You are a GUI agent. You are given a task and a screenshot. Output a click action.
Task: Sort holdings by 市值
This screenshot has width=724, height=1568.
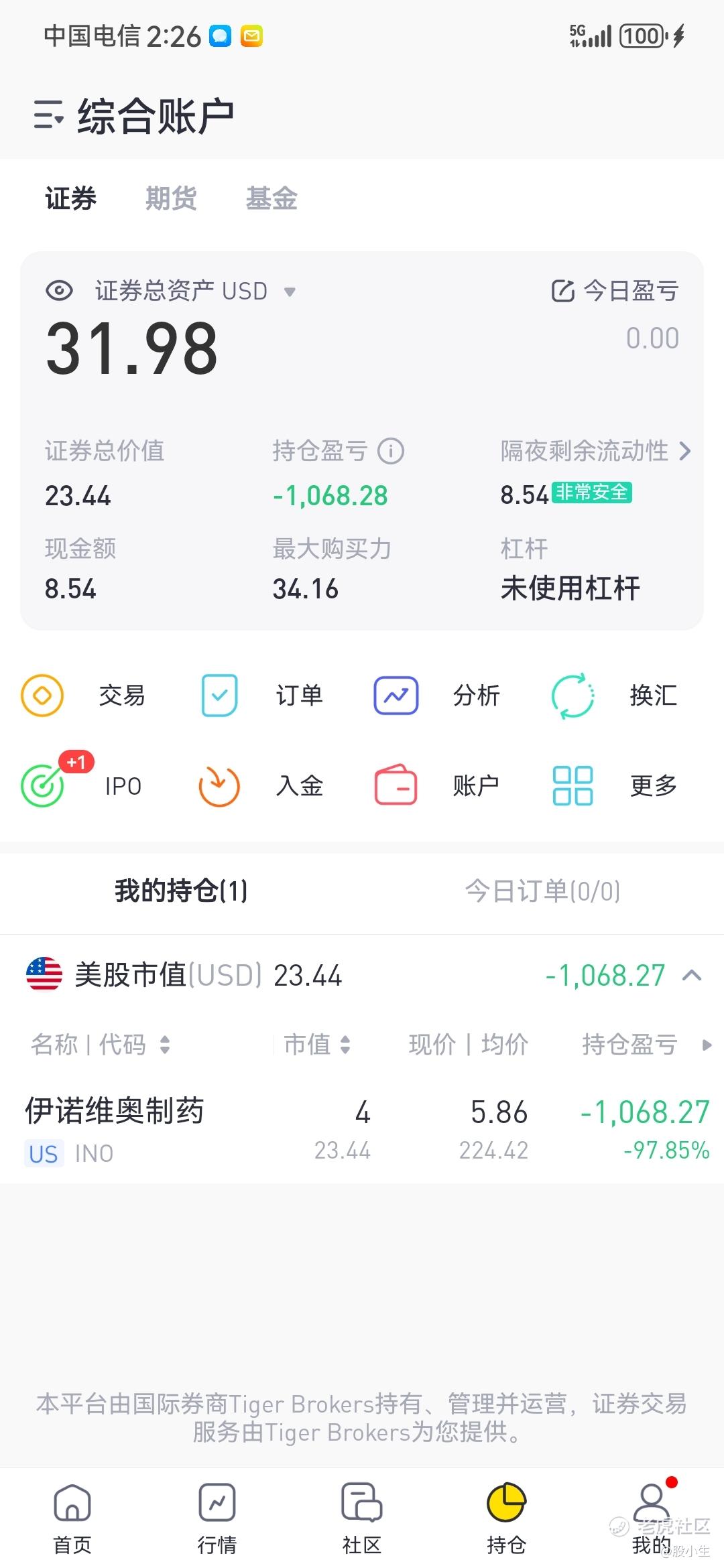point(318,1044)
